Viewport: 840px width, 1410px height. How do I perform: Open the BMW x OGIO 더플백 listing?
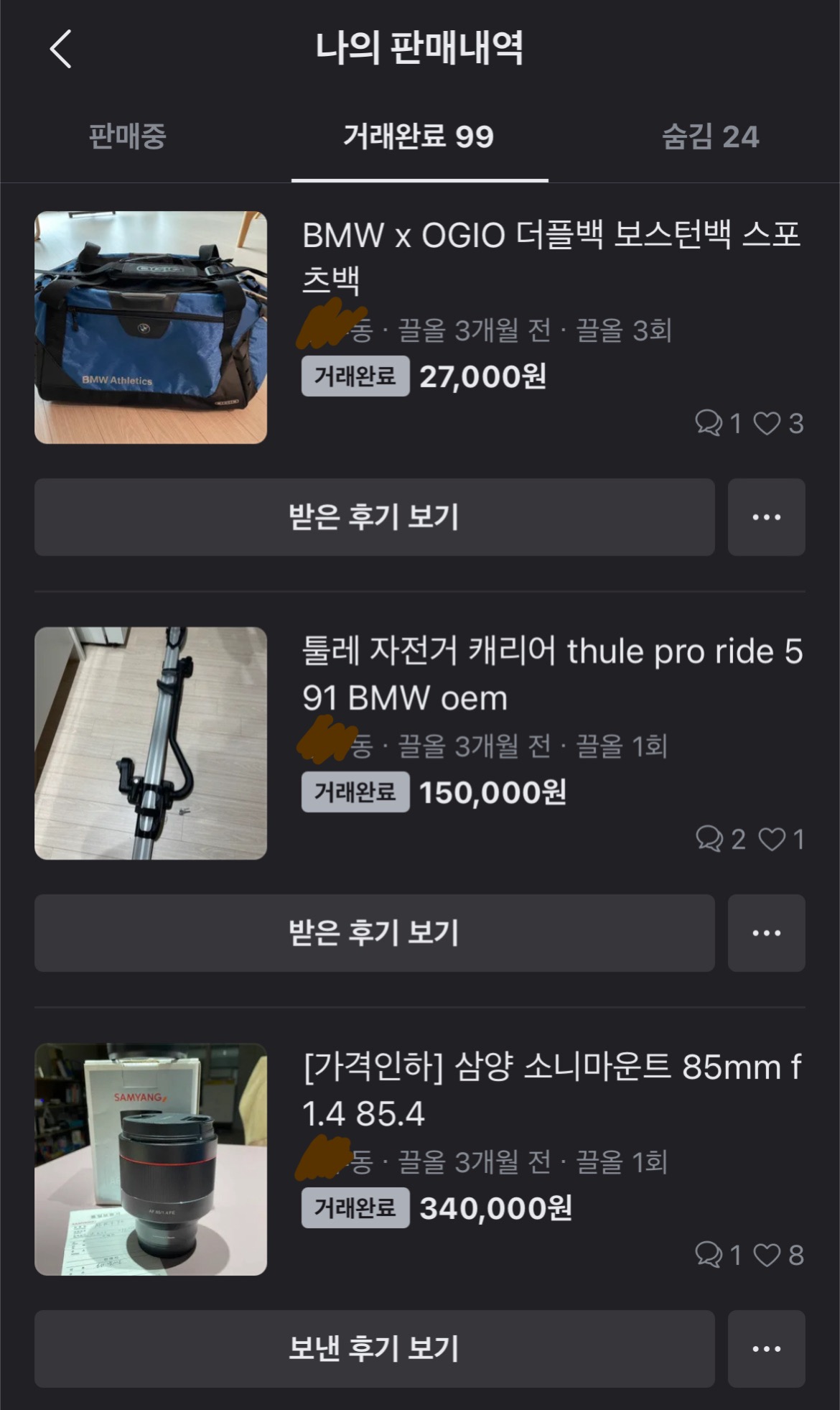point(550,256)
